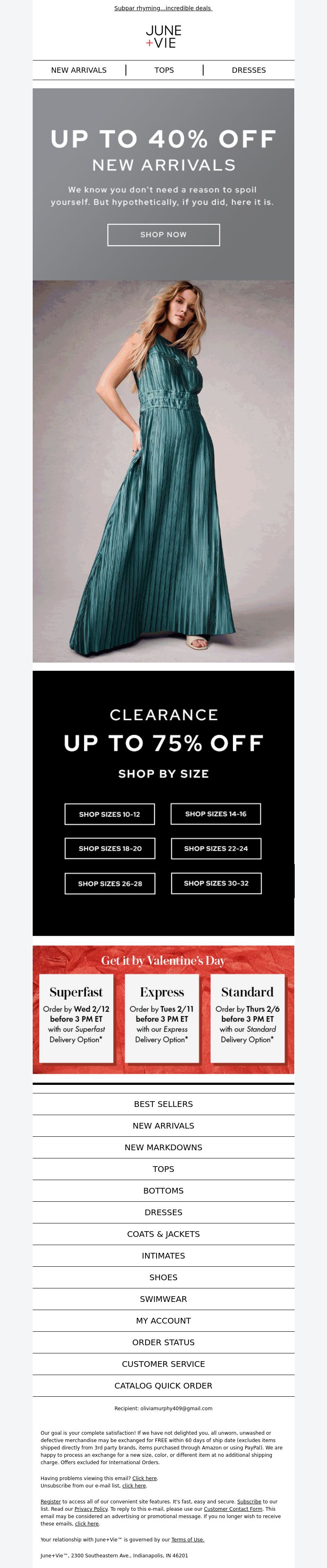327x1568 pixels.
Task: Choose Shop Sizes 26-28
Action: point(110,883)
